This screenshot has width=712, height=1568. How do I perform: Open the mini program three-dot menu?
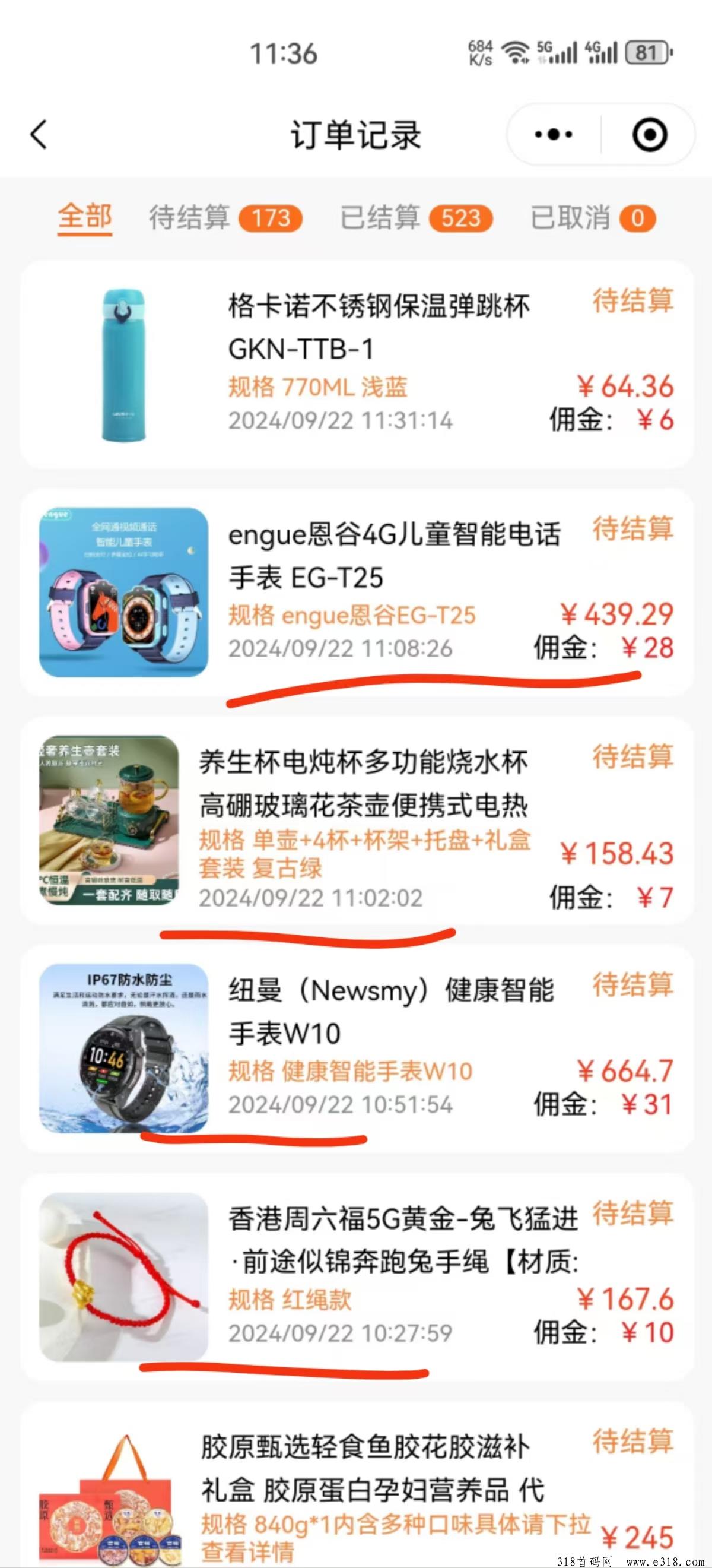553,135
